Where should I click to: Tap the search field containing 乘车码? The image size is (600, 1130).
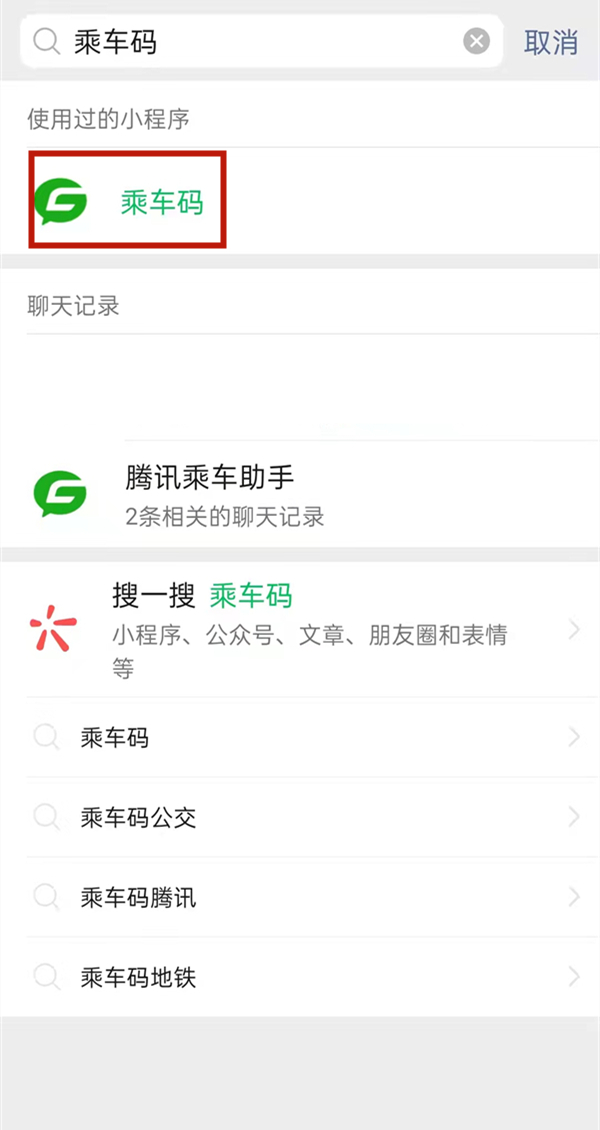click(260, 41)
